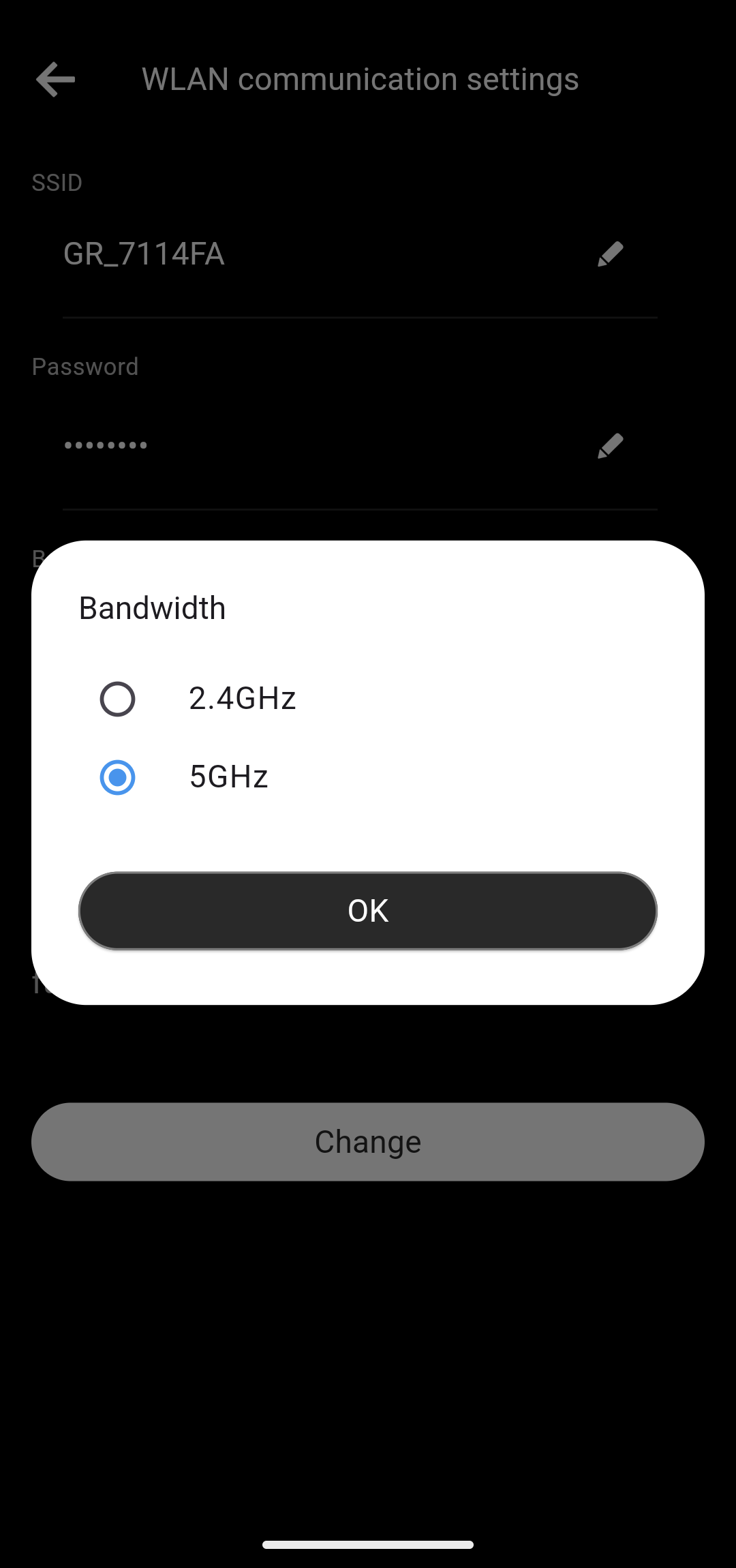This screenshot has width=736, height=1568.
Task: Tap the password edit pencil to change password
Action: point(610,444)
